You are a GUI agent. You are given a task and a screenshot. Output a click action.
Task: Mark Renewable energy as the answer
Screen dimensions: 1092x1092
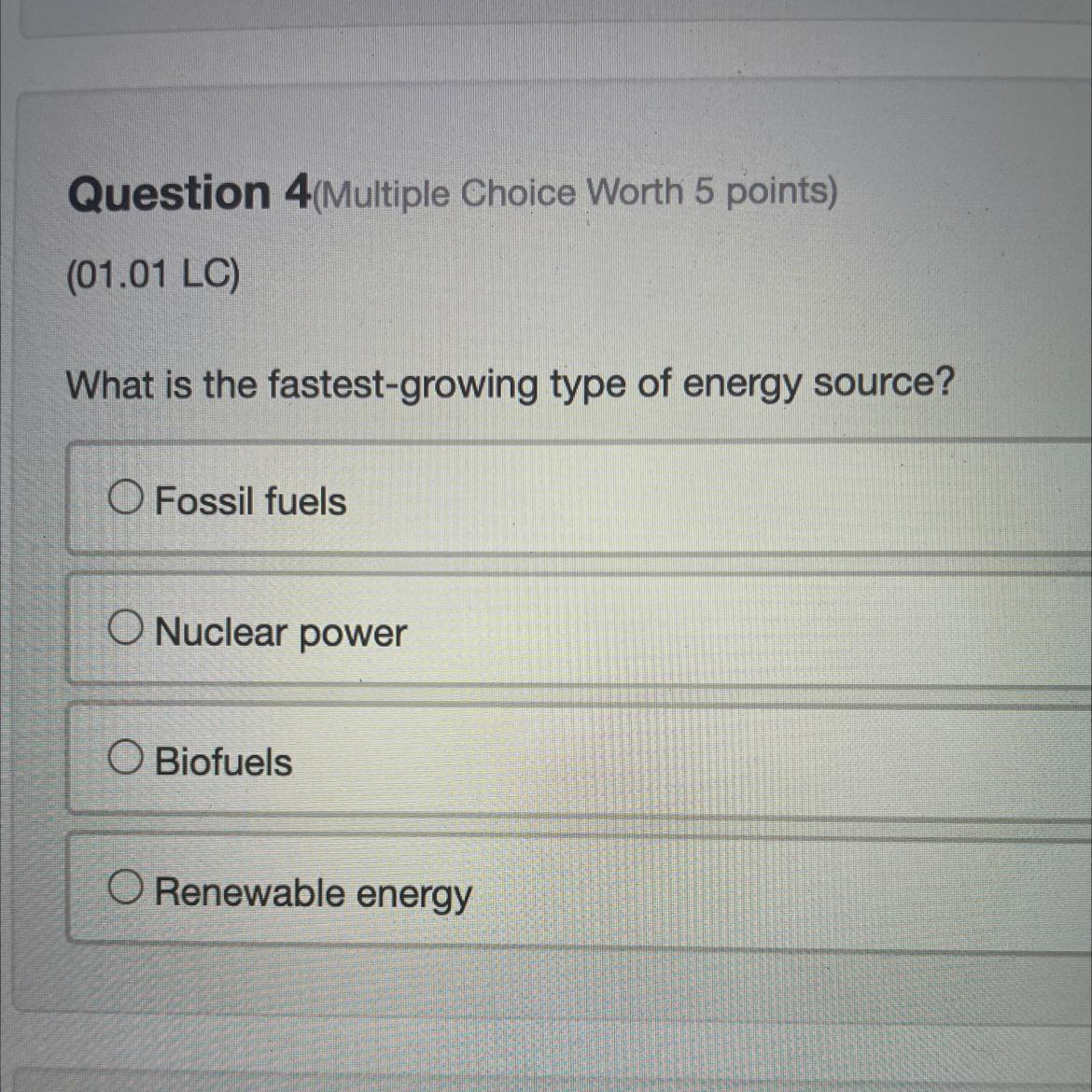pos(125,888)
